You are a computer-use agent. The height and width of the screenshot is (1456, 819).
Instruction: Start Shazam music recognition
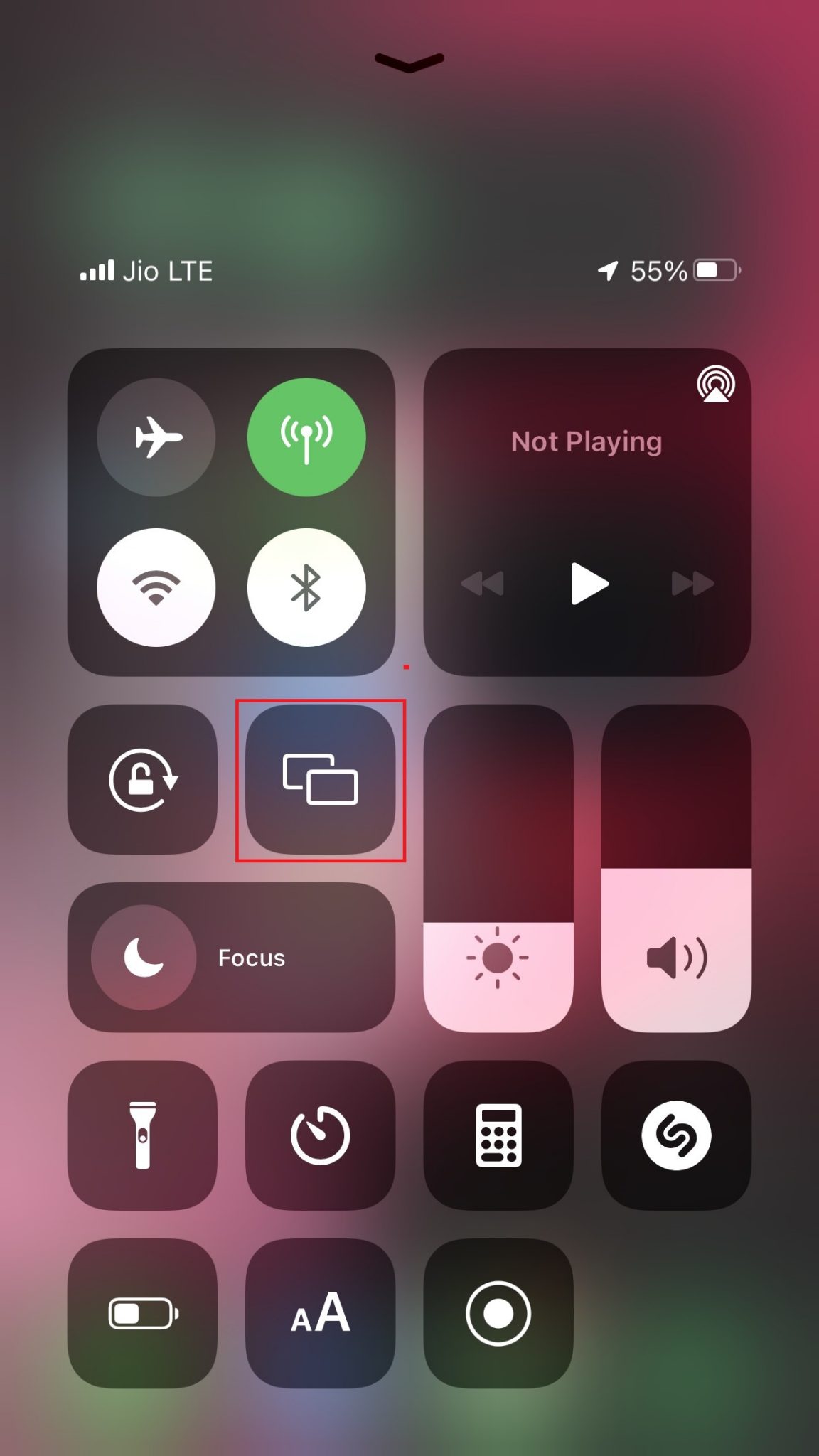676,1135
